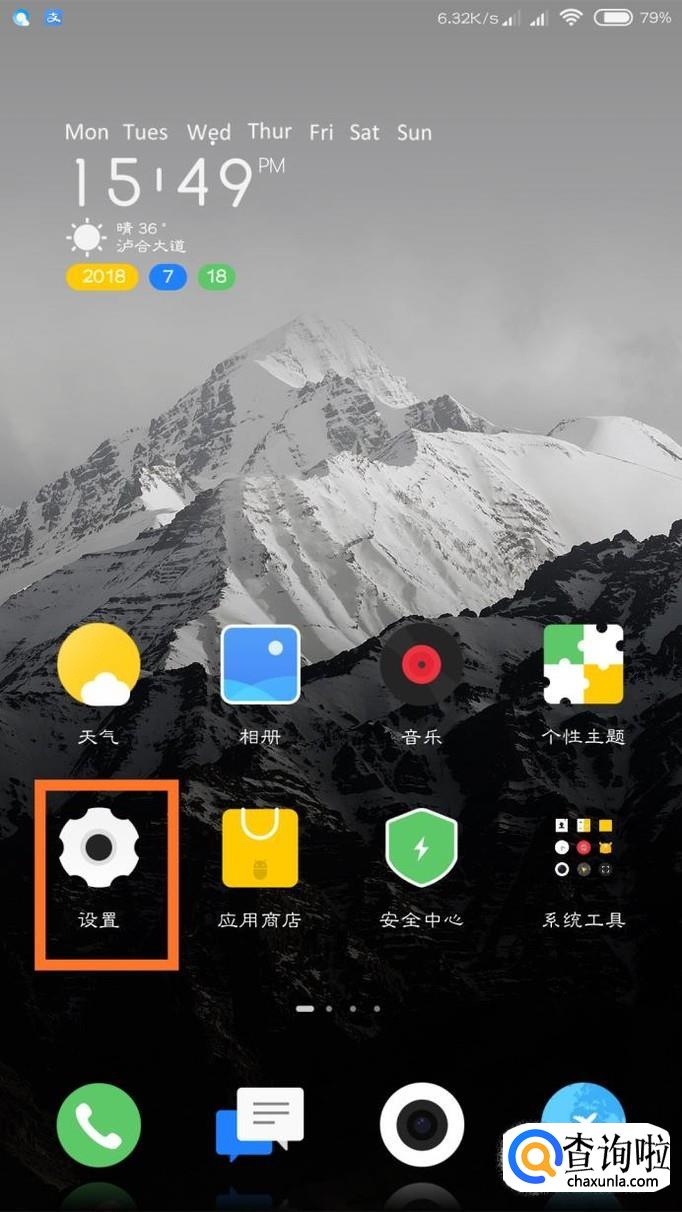The height and width of the screenshot is (1212, 682).
Task: Launch the camera from dock
Action: coord(422,1125)
